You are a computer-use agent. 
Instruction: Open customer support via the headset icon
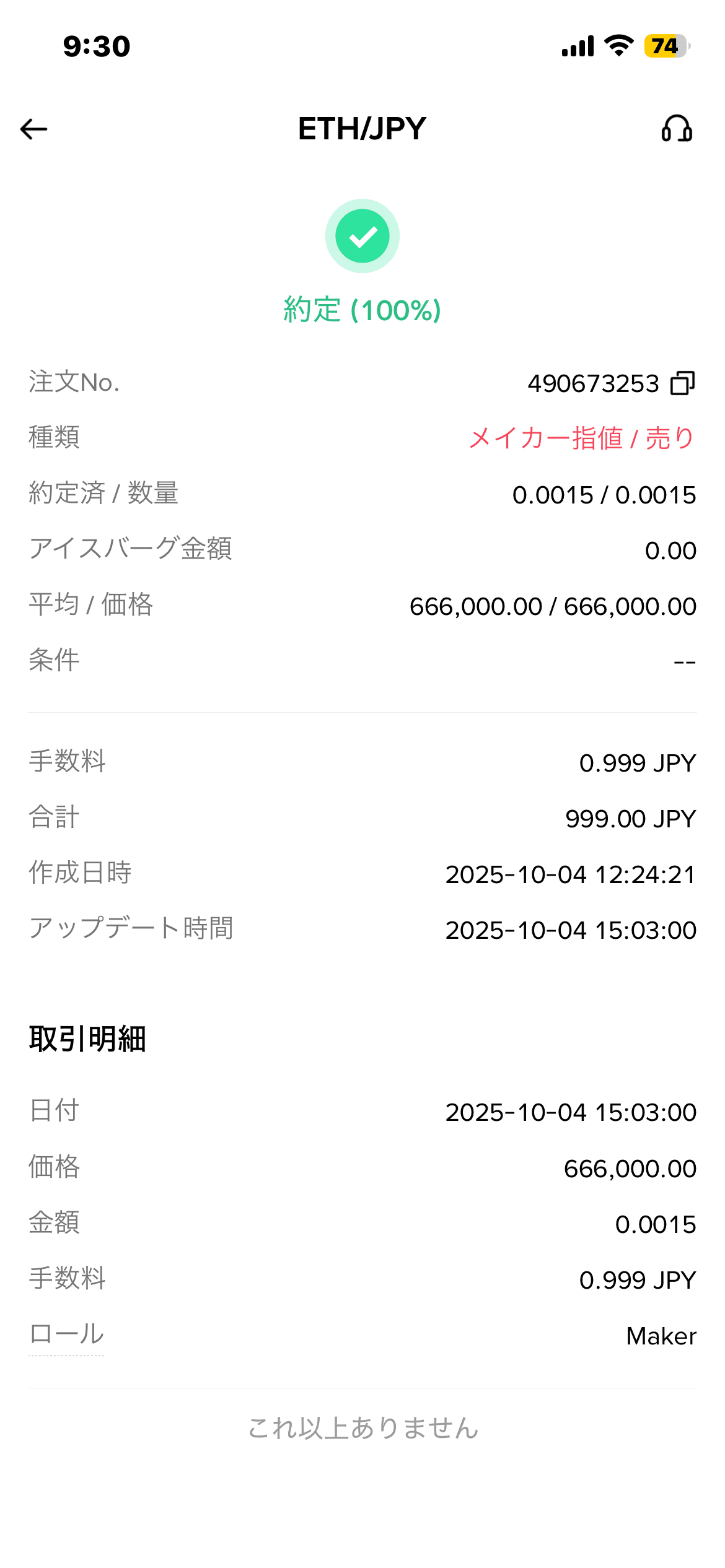pyautogui.click(x=677, y=129)
